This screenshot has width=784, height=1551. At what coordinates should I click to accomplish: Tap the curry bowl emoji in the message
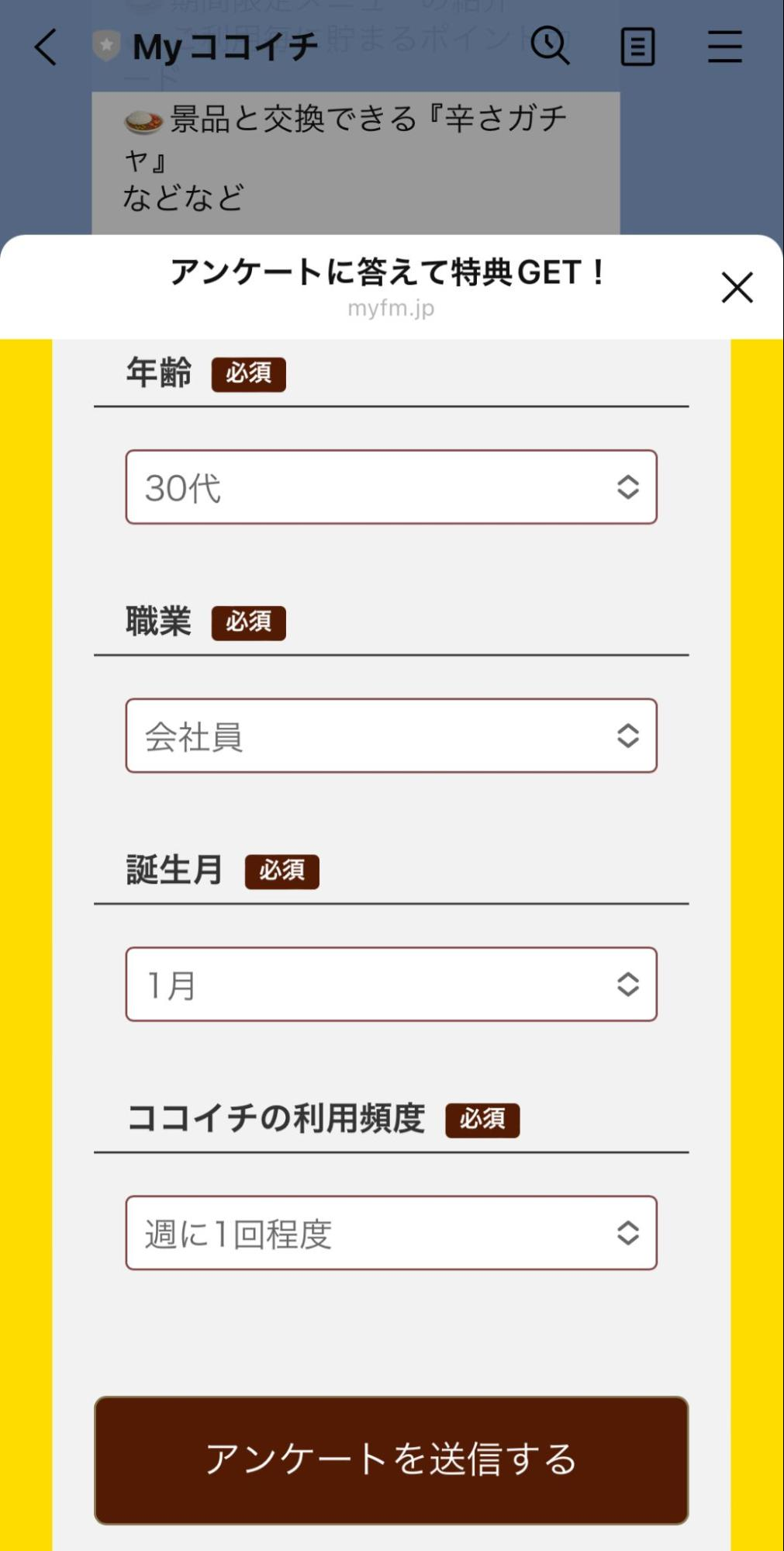click(143, 118)
